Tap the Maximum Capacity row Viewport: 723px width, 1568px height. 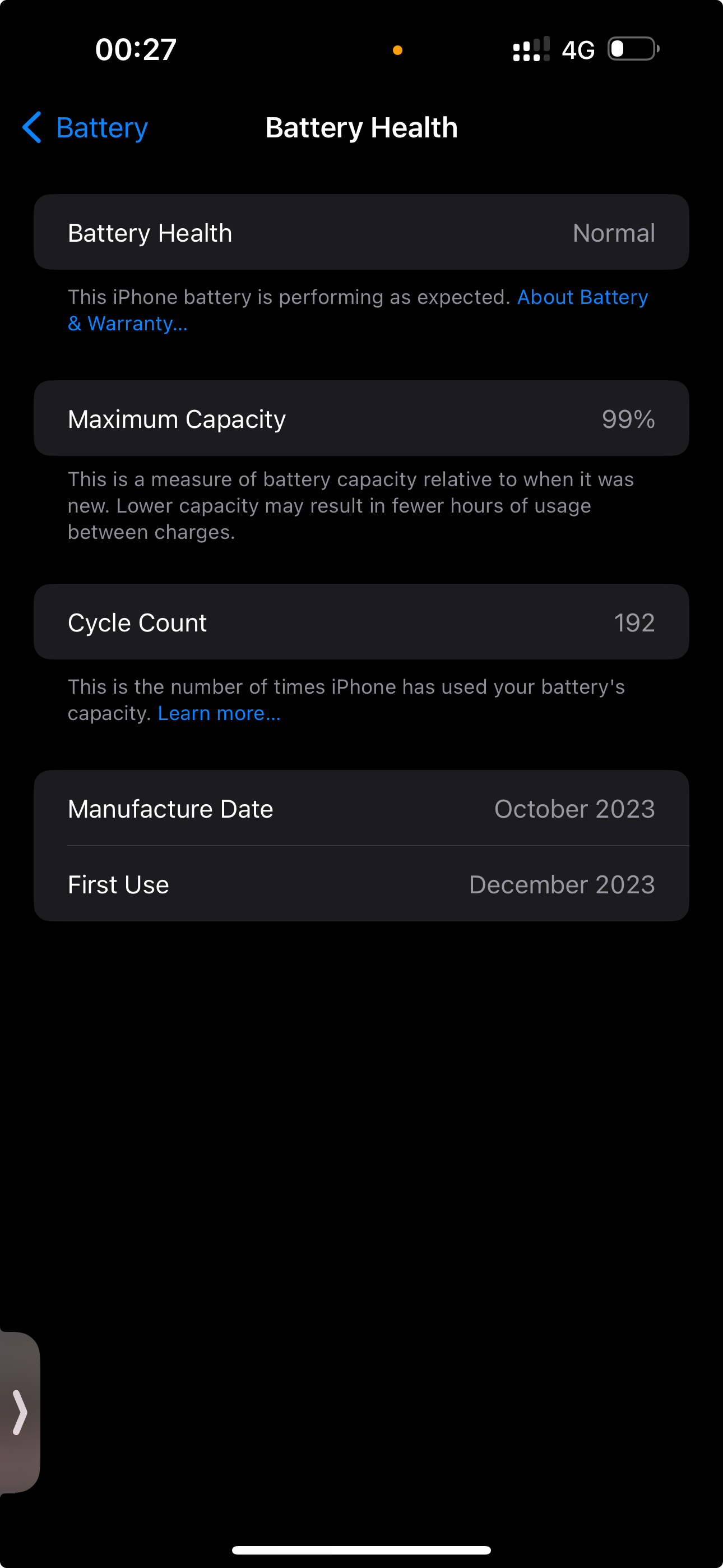click(x=361, y=418)
